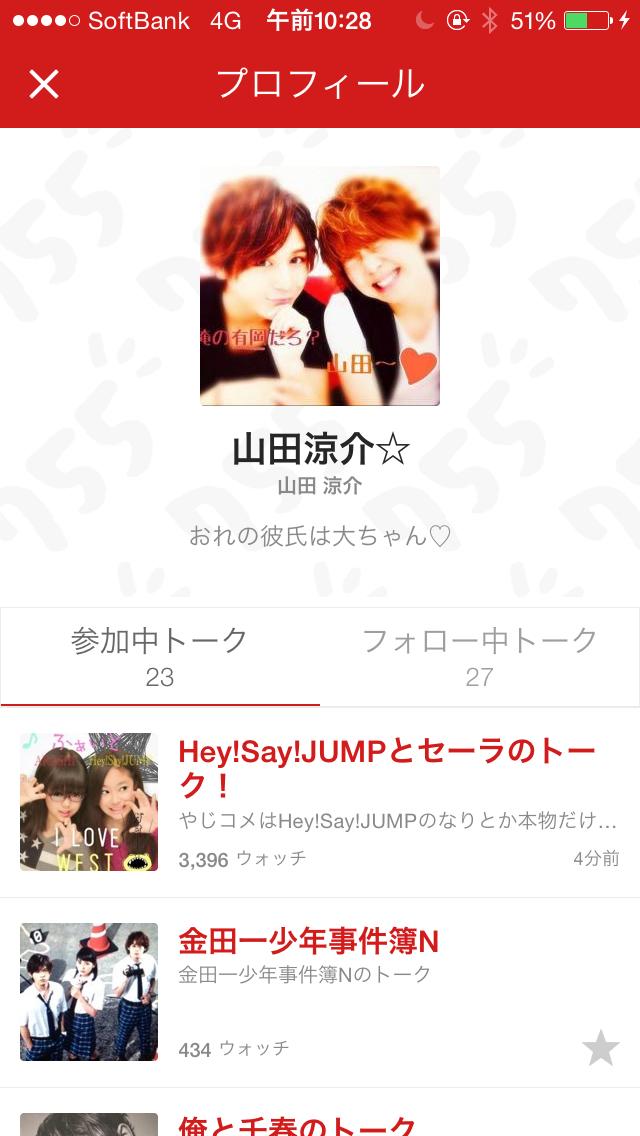
Task: Tap the star on 金田一少年事件簿N
Action: click(601, 1049)
